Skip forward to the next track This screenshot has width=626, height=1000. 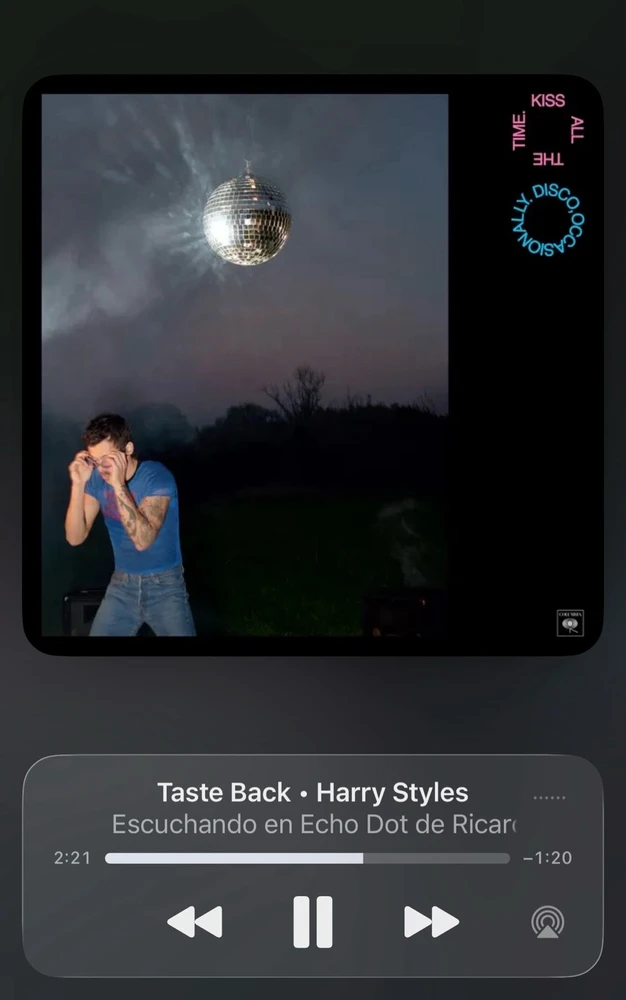point(431,921)
